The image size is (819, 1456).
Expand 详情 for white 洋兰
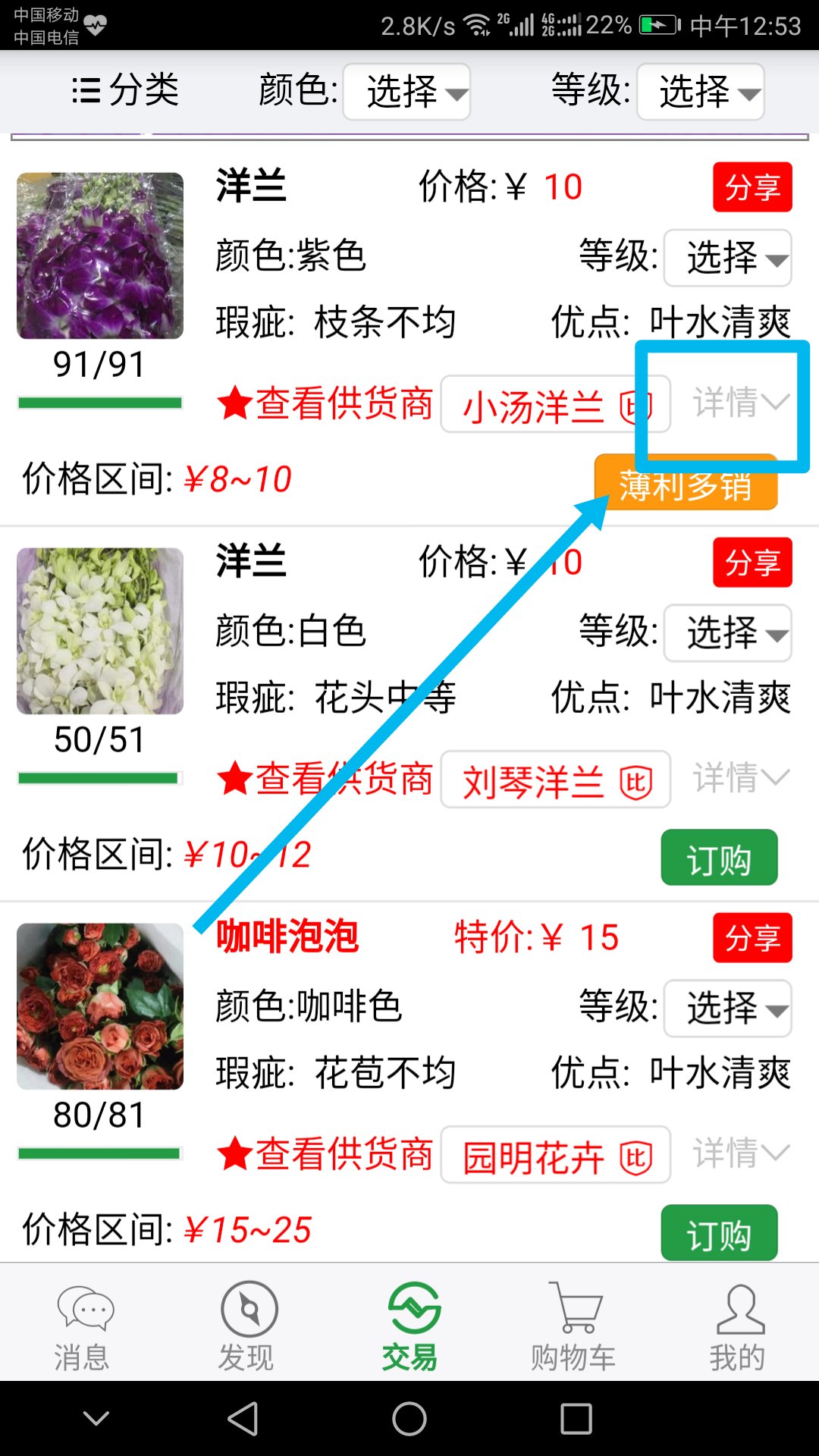tap(739, 778)
